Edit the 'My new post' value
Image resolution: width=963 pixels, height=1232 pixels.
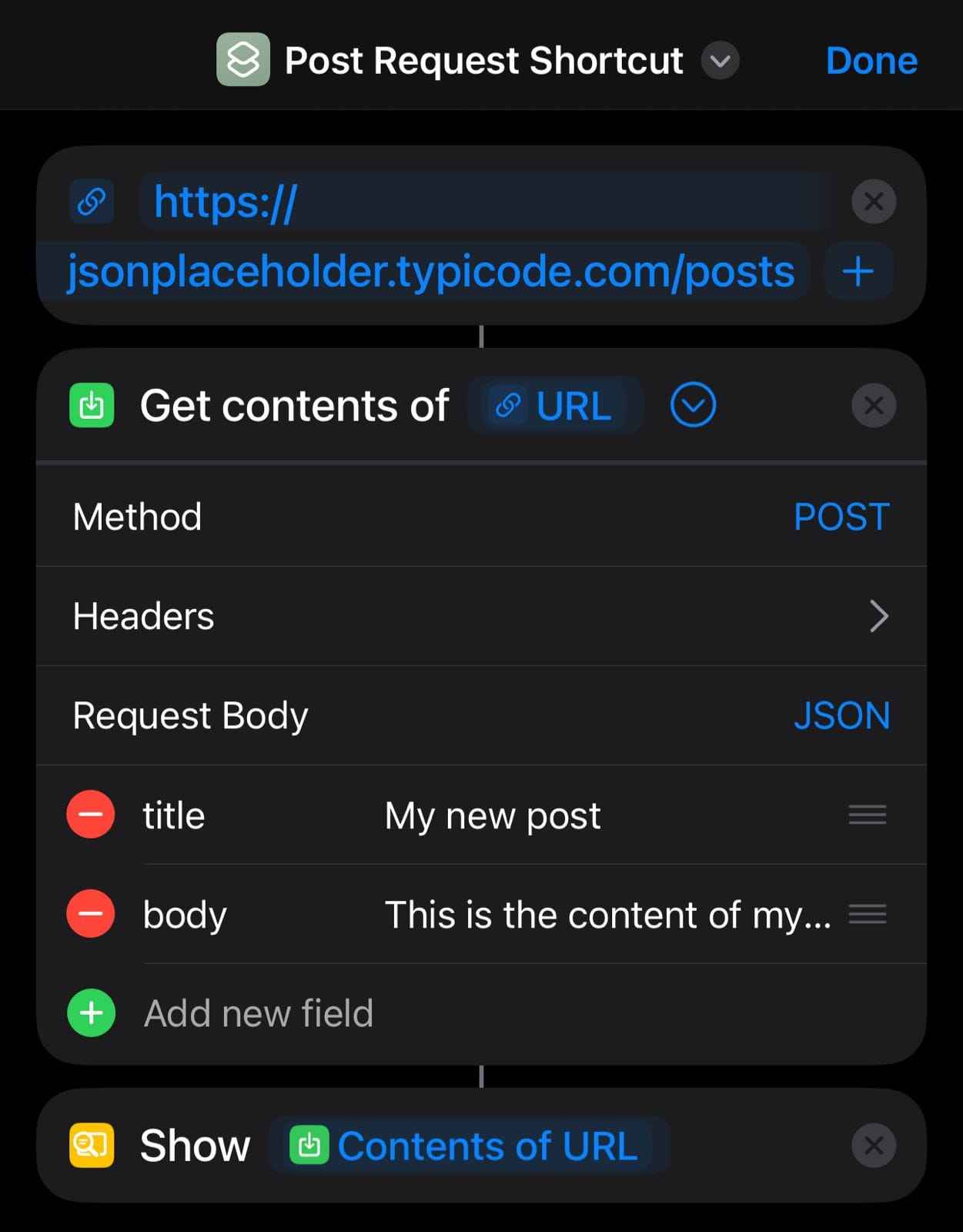[493, 815]
